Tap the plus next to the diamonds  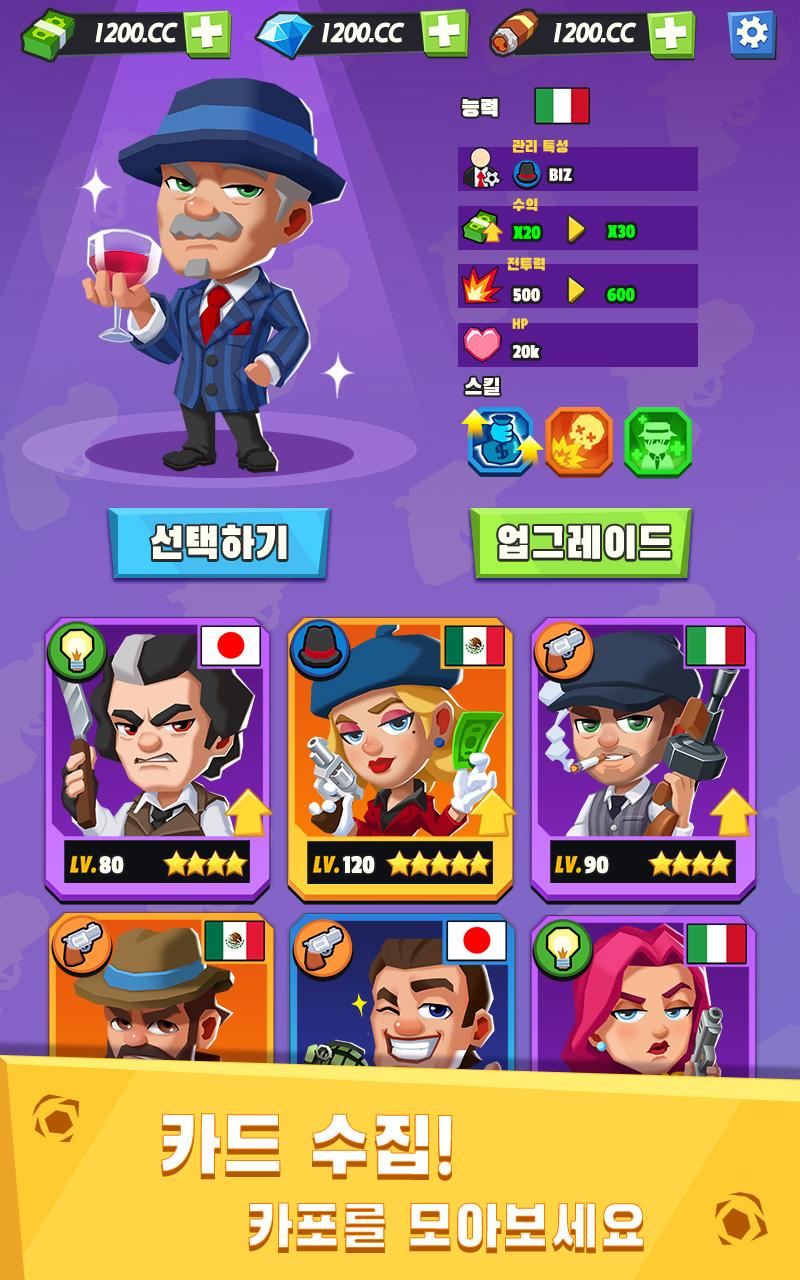pyautogui.click(x=443, y=34)
